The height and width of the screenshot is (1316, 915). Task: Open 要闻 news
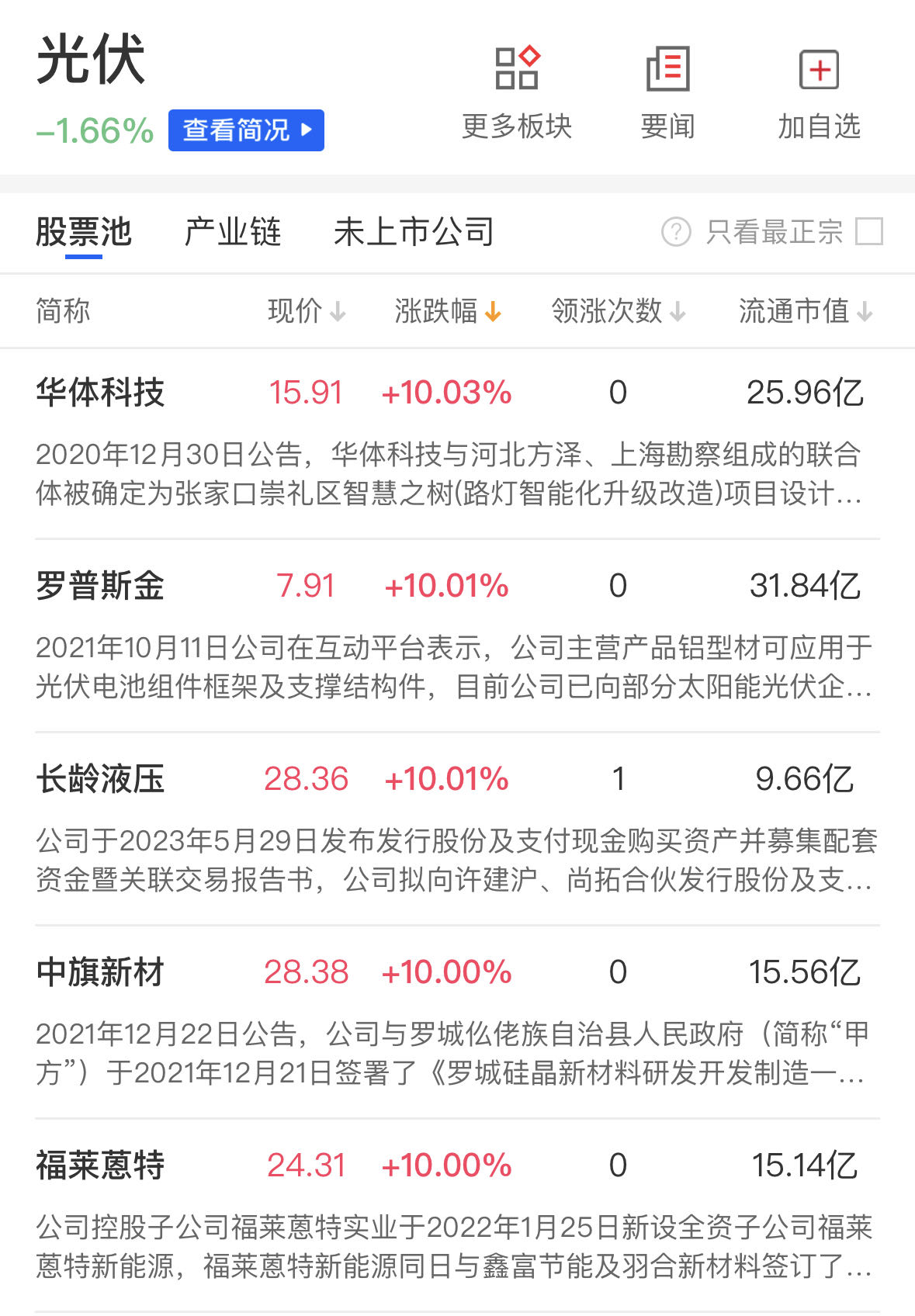[667, 92]
